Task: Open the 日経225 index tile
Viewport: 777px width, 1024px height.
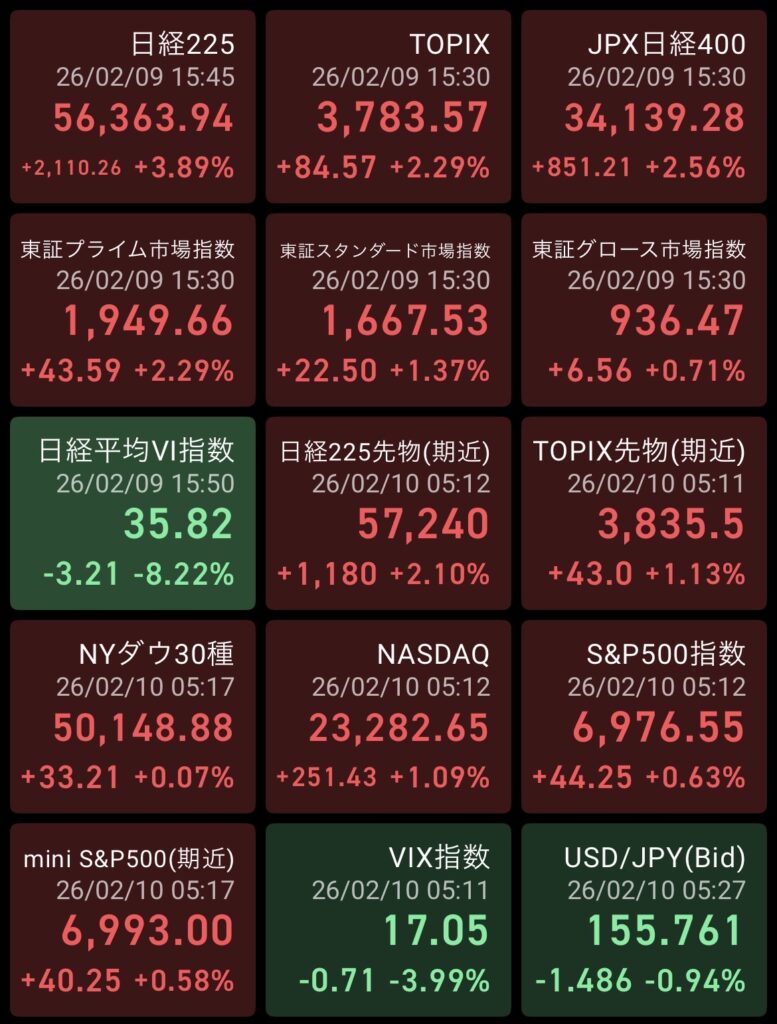Action: point(133,107)
